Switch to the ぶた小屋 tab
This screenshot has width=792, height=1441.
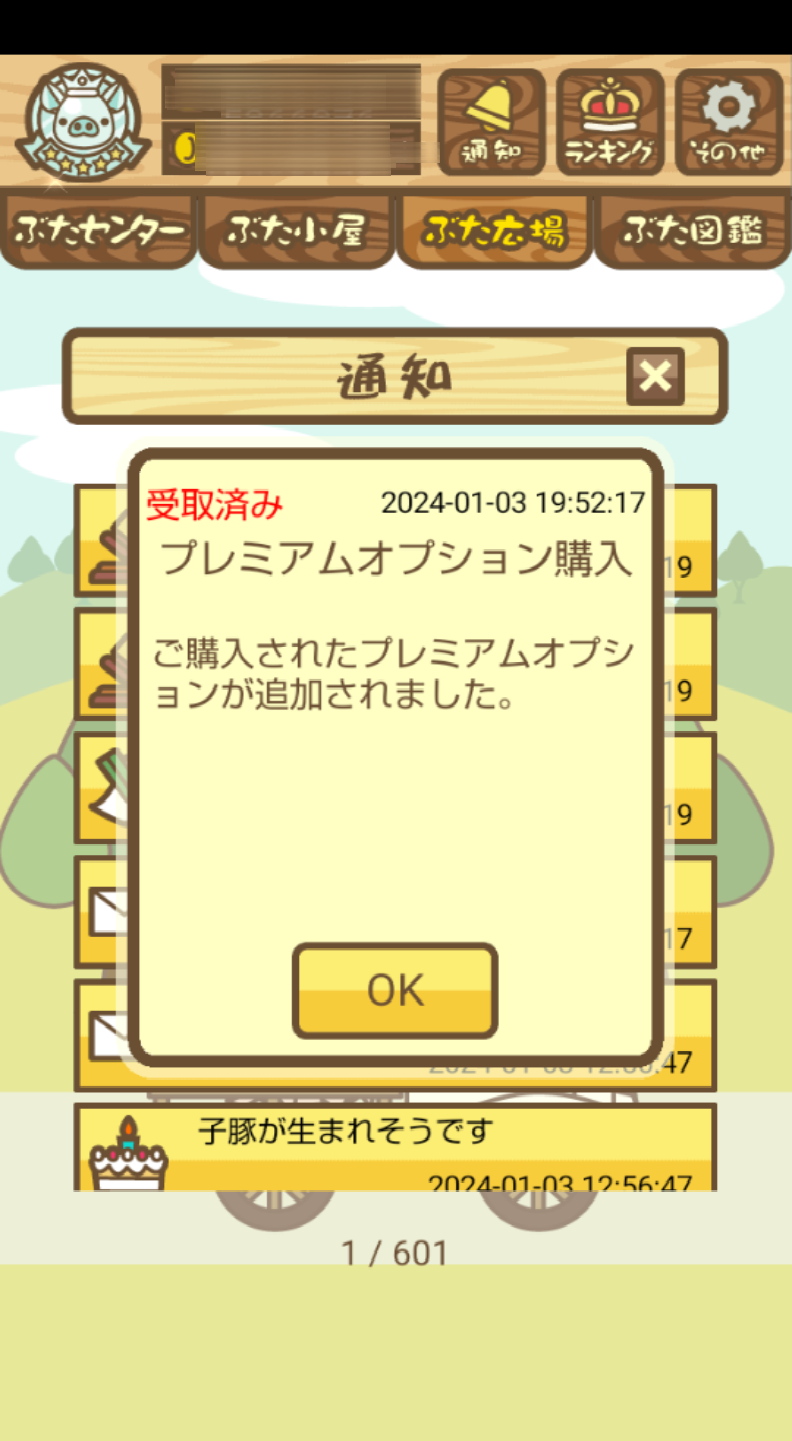[297, 231]
